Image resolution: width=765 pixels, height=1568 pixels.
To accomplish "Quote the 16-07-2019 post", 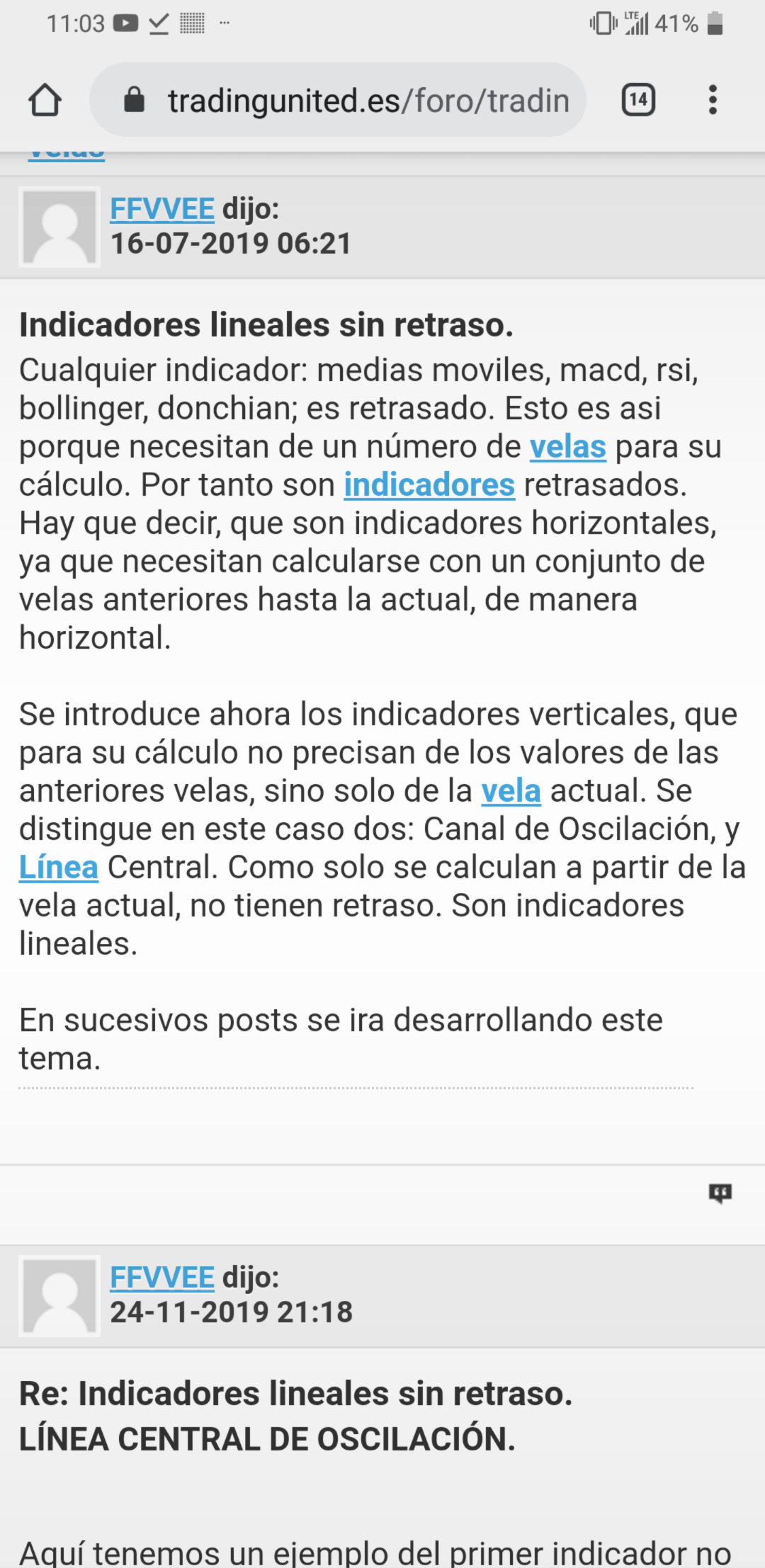I will click(720, 1193).
